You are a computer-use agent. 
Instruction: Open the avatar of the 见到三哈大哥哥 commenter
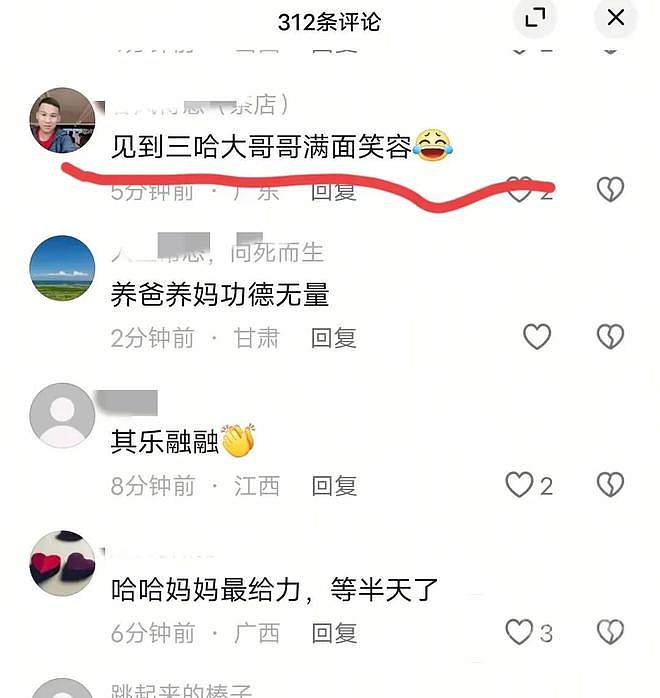(62, 120)
